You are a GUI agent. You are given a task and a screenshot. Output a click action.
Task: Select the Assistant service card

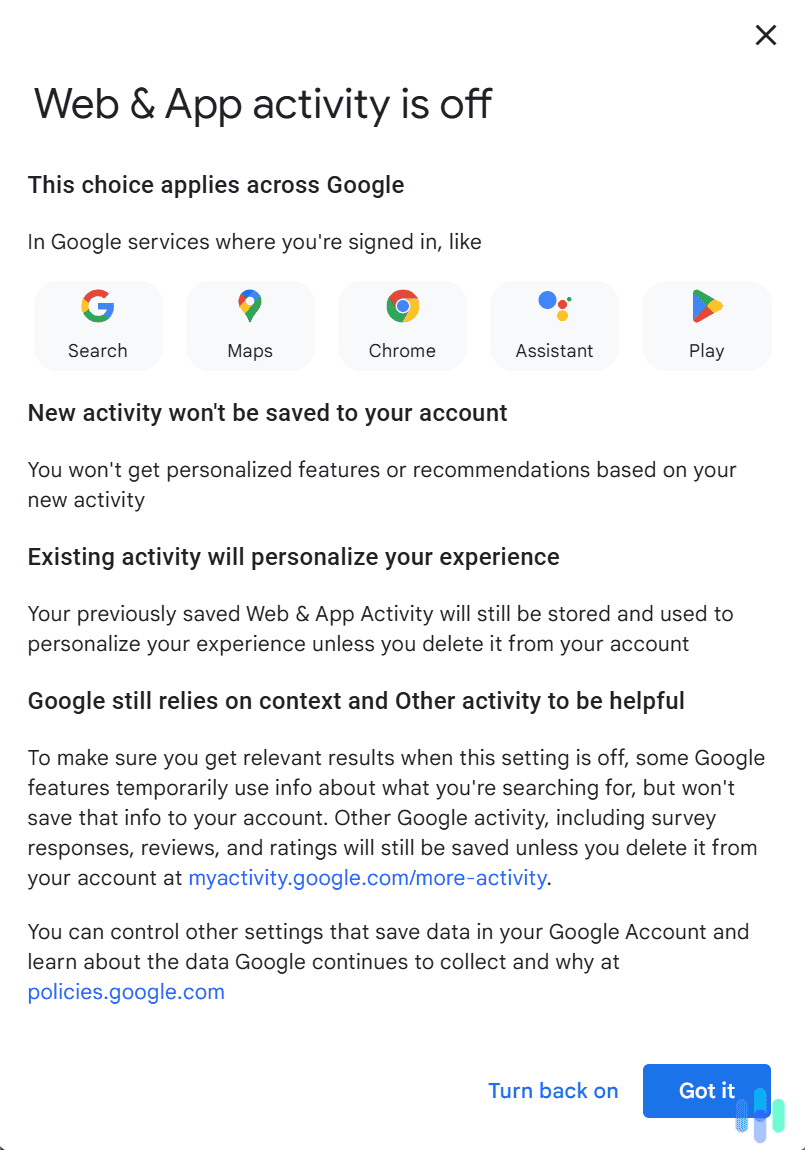554,325
